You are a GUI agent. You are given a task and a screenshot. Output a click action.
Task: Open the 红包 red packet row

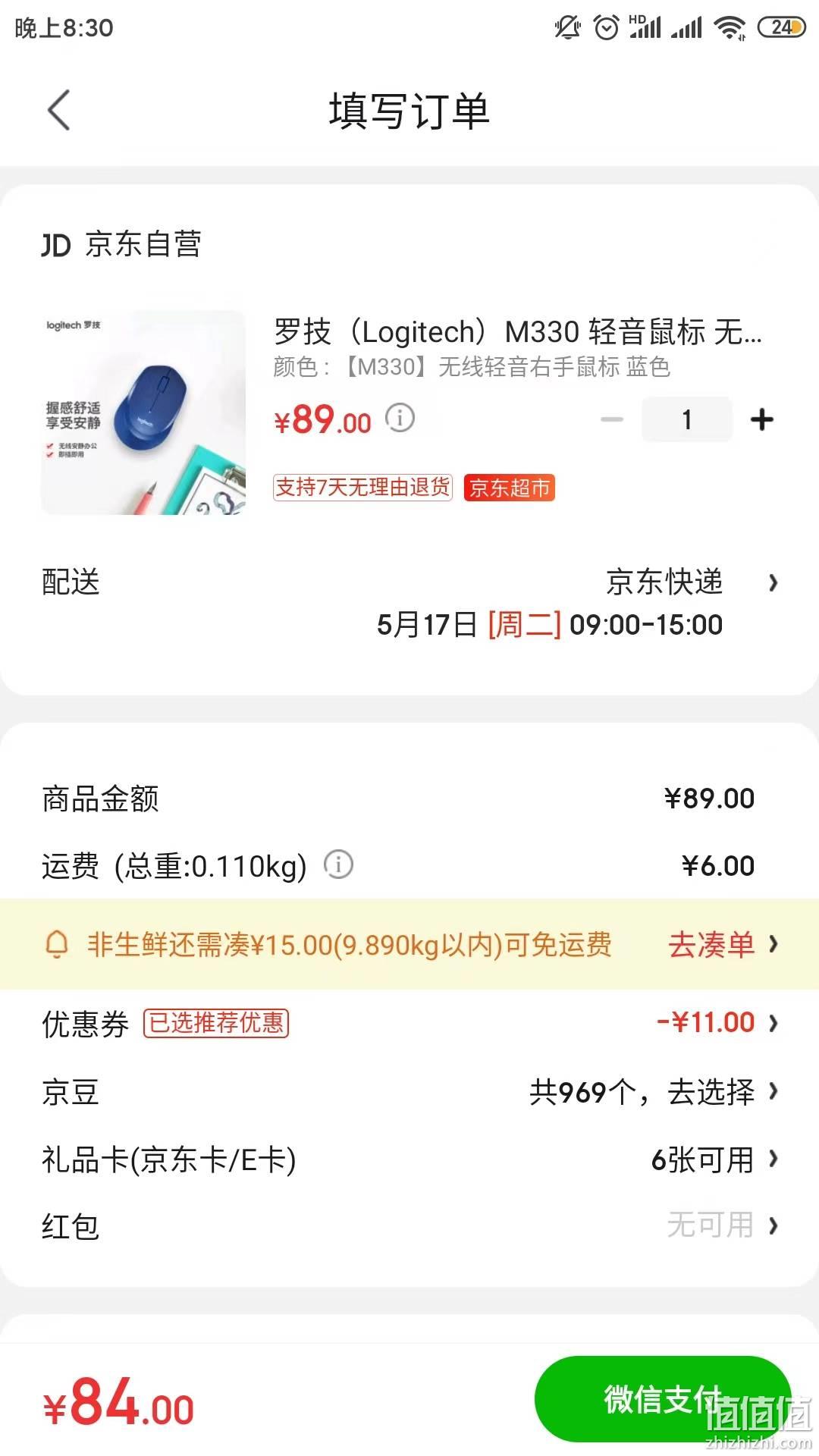pos(409,1226)
